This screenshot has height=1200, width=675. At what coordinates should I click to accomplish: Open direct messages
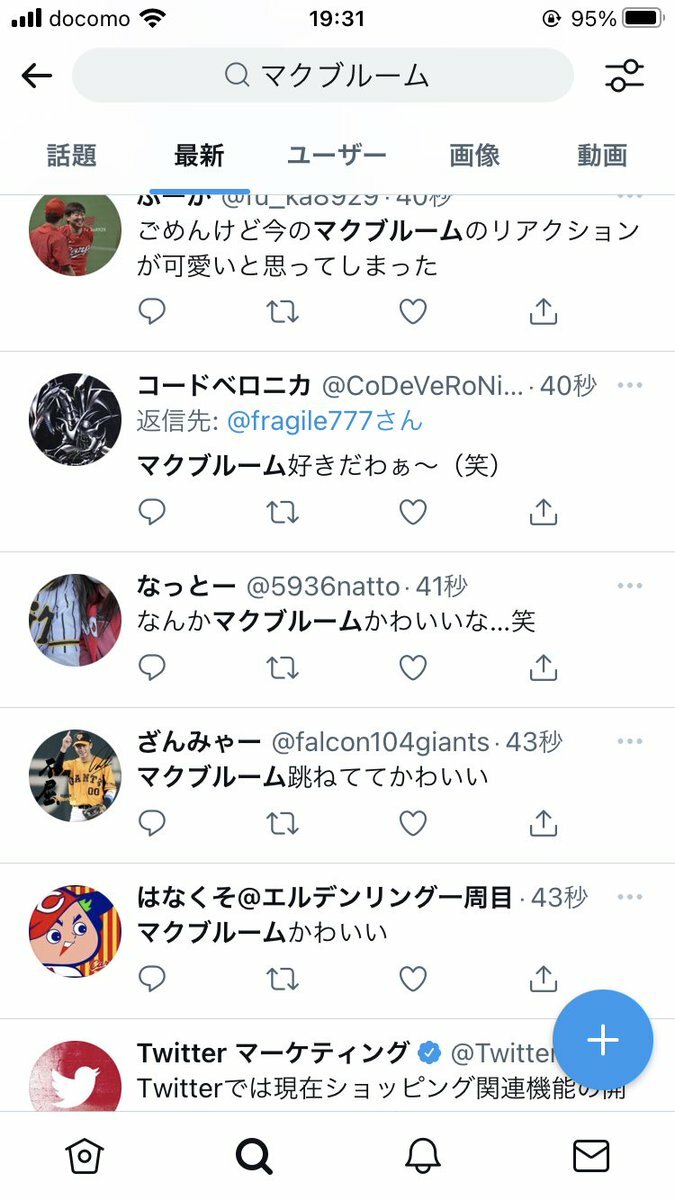591,1157
